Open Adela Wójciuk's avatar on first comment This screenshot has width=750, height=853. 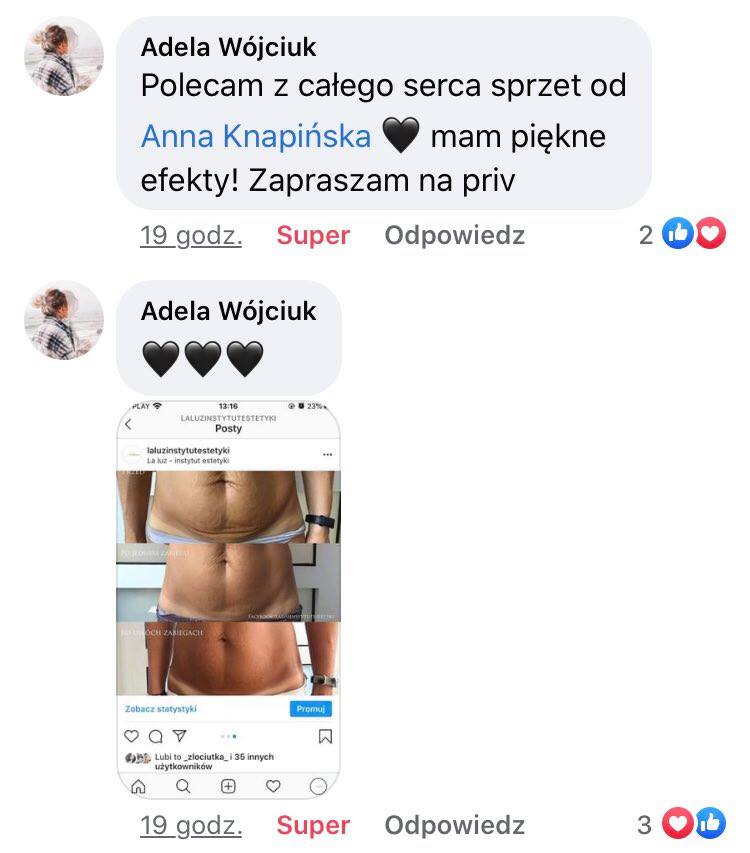tap(64, 56)
